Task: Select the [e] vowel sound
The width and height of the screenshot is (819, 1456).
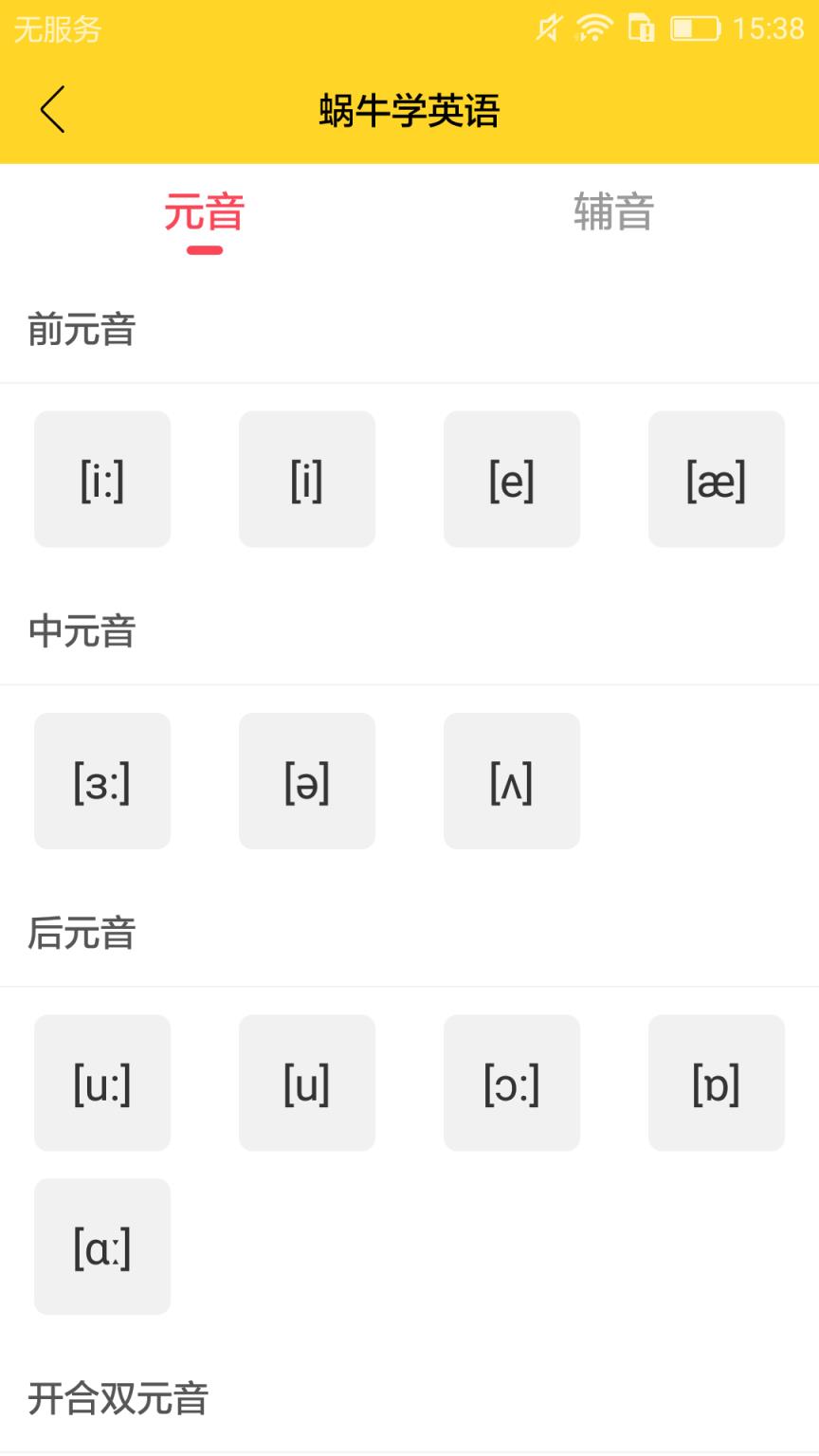Action: click(512, 479)
